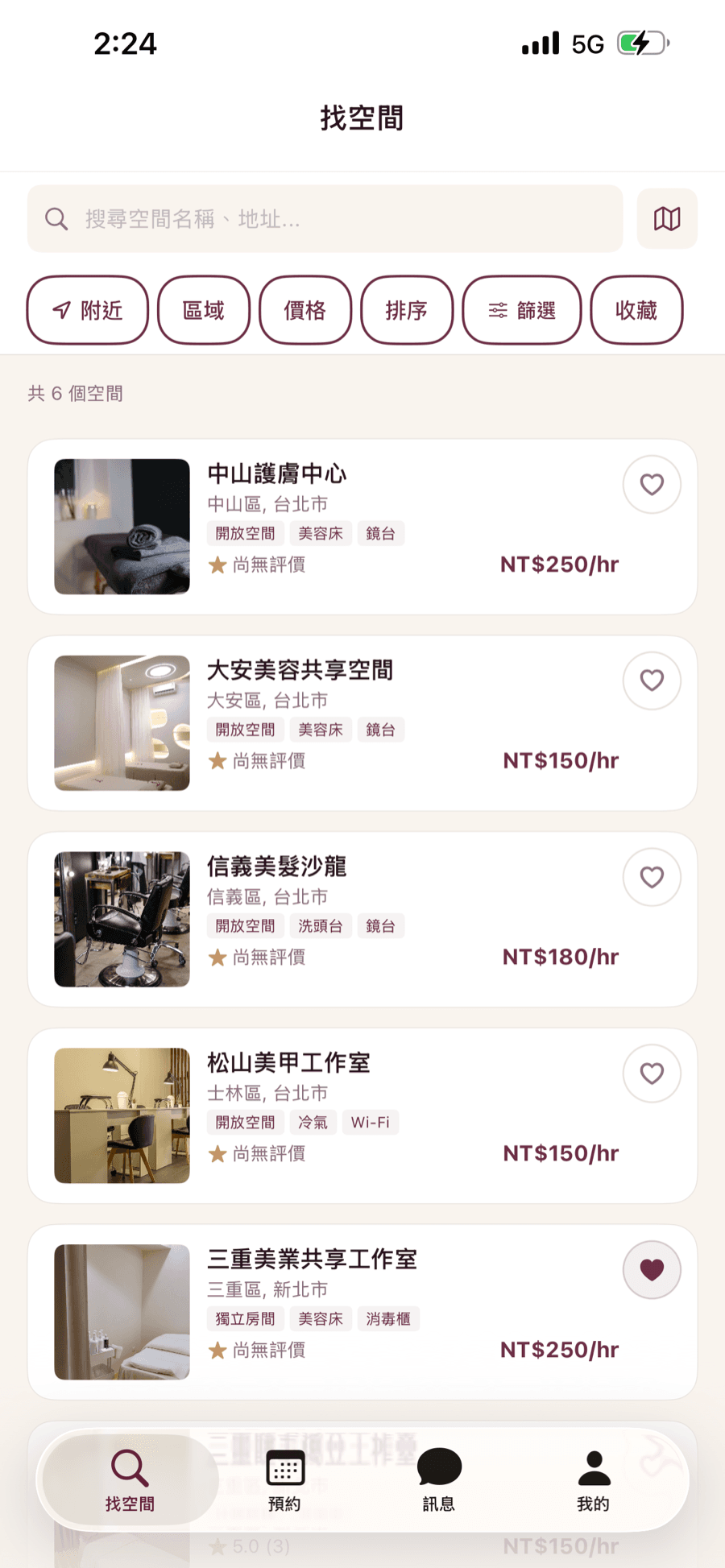
Task: Switch to the 收藏 favorites view
Action: click(x=636, y=309)
